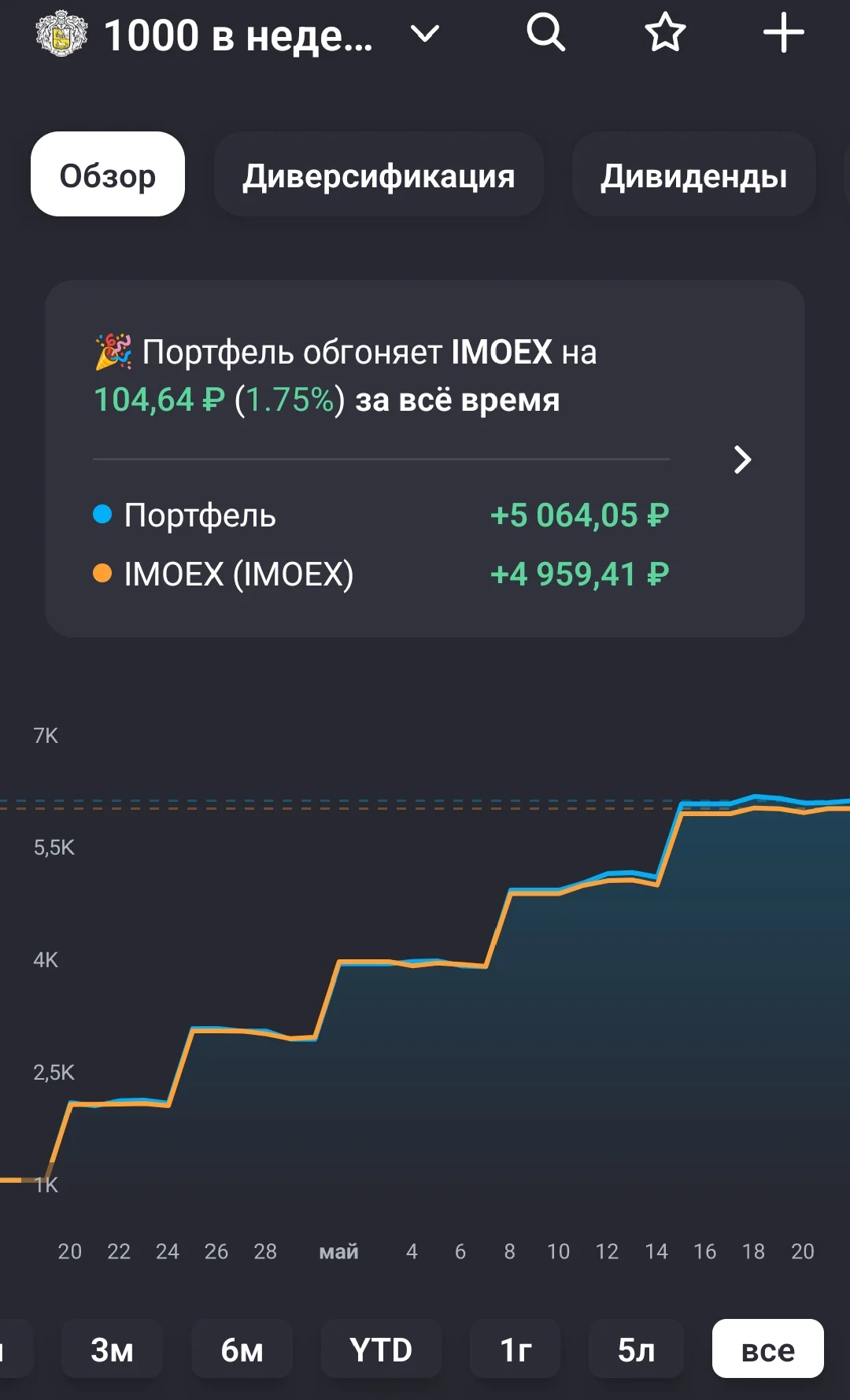Tap the plus icon to add

coord(784,33)
